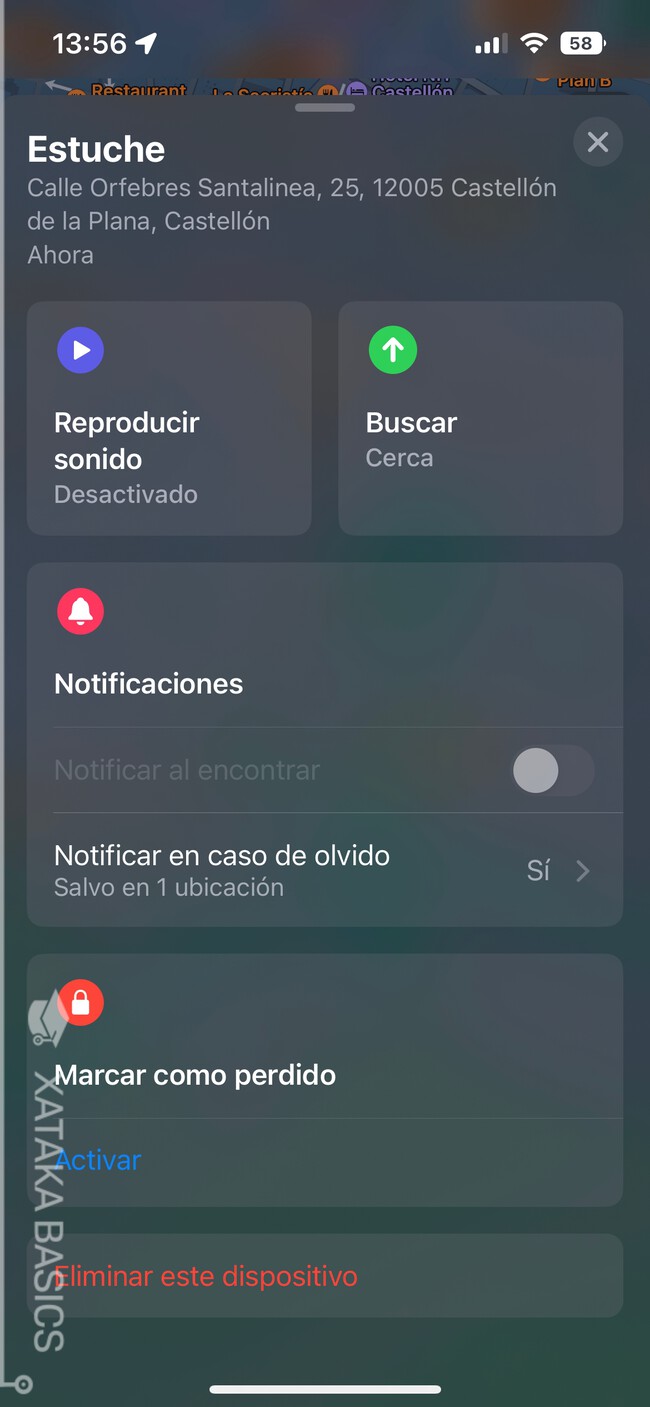Open Buscar to find the nearby device
The height and width of the screenshot is (1407, 650).
point(481,418)
